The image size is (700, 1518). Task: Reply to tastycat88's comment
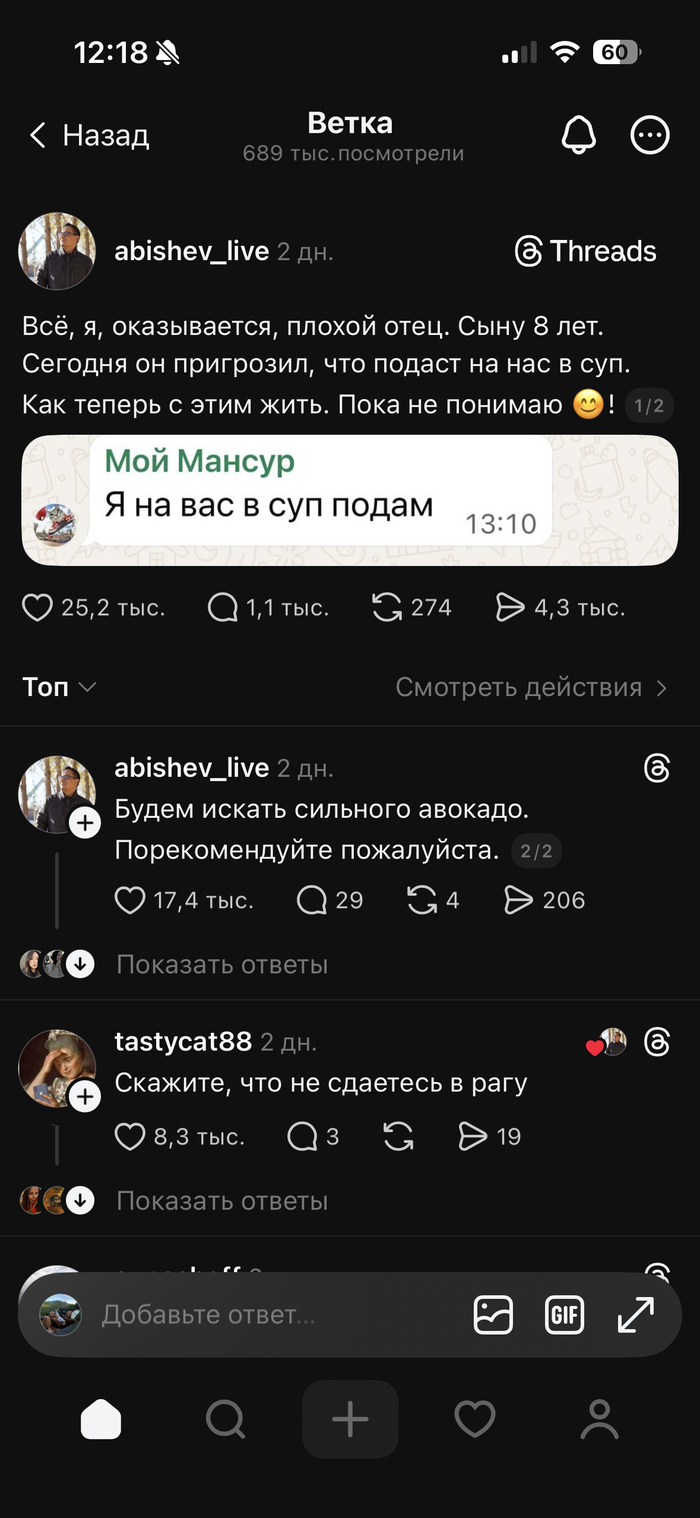tap(301, 1136)
